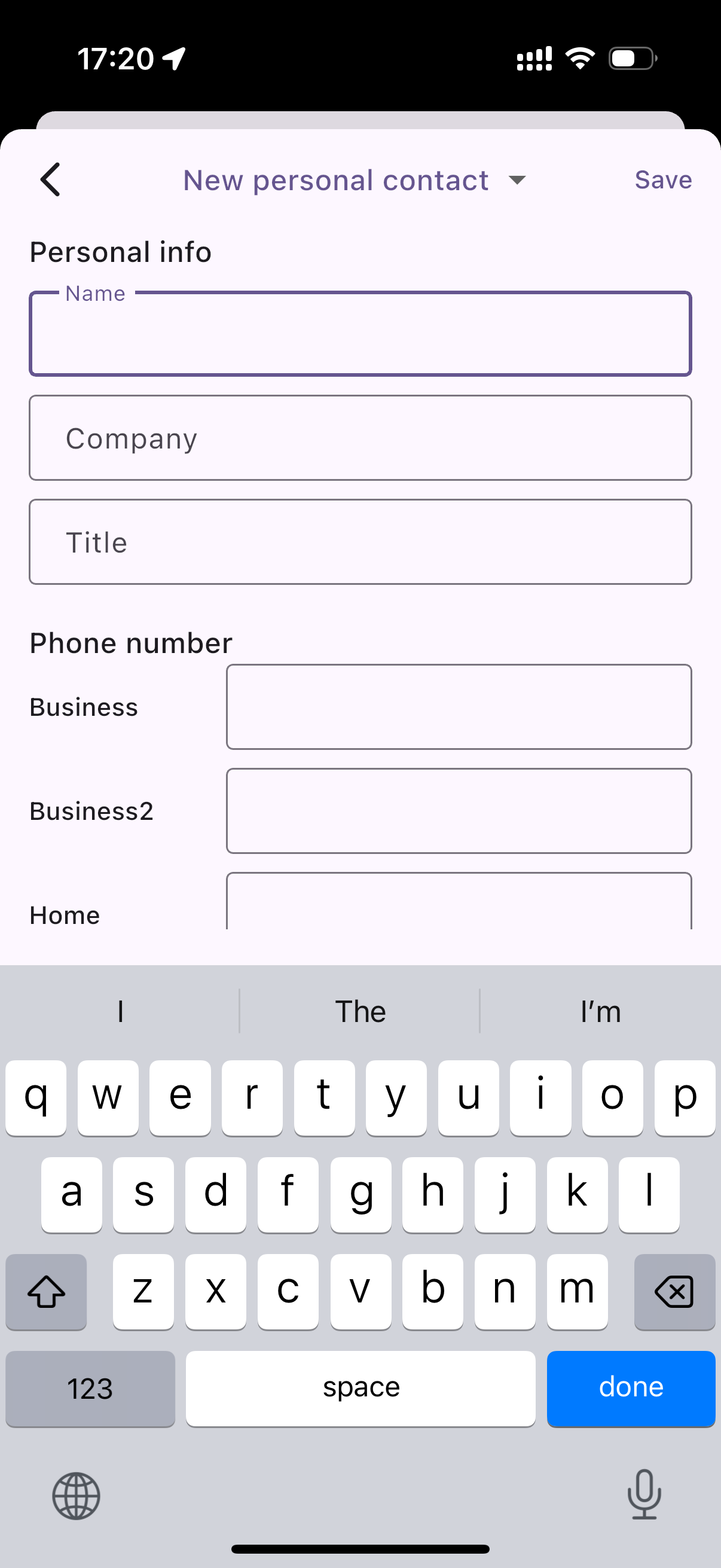Screen dimensions: 721x1568
Task: Hit the blue done key
Action: pyautogui.click(x=630, y=1389)
